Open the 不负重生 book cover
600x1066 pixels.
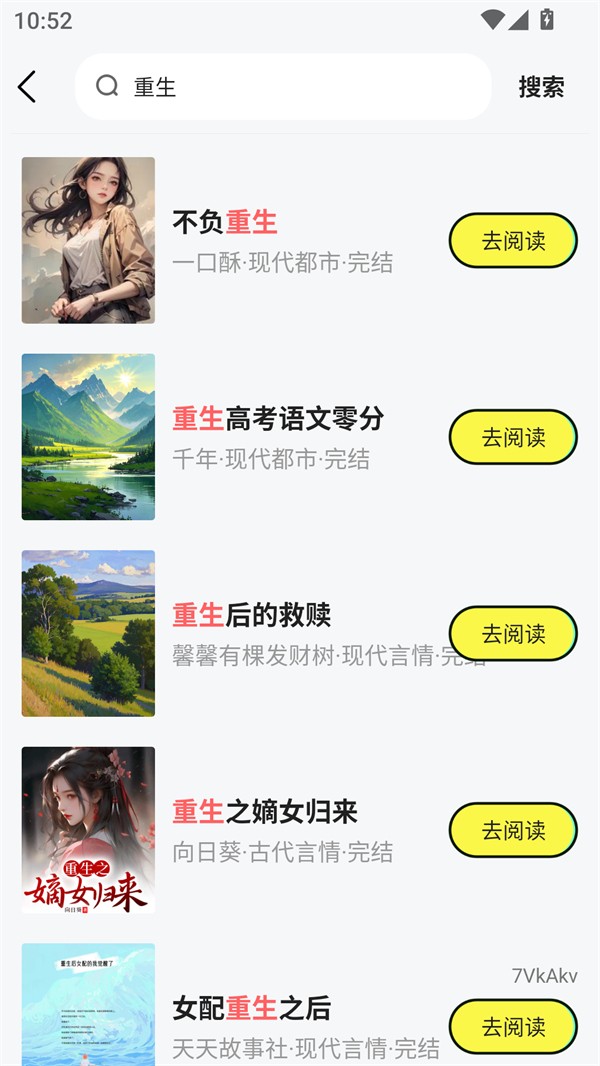pos(88,240)
